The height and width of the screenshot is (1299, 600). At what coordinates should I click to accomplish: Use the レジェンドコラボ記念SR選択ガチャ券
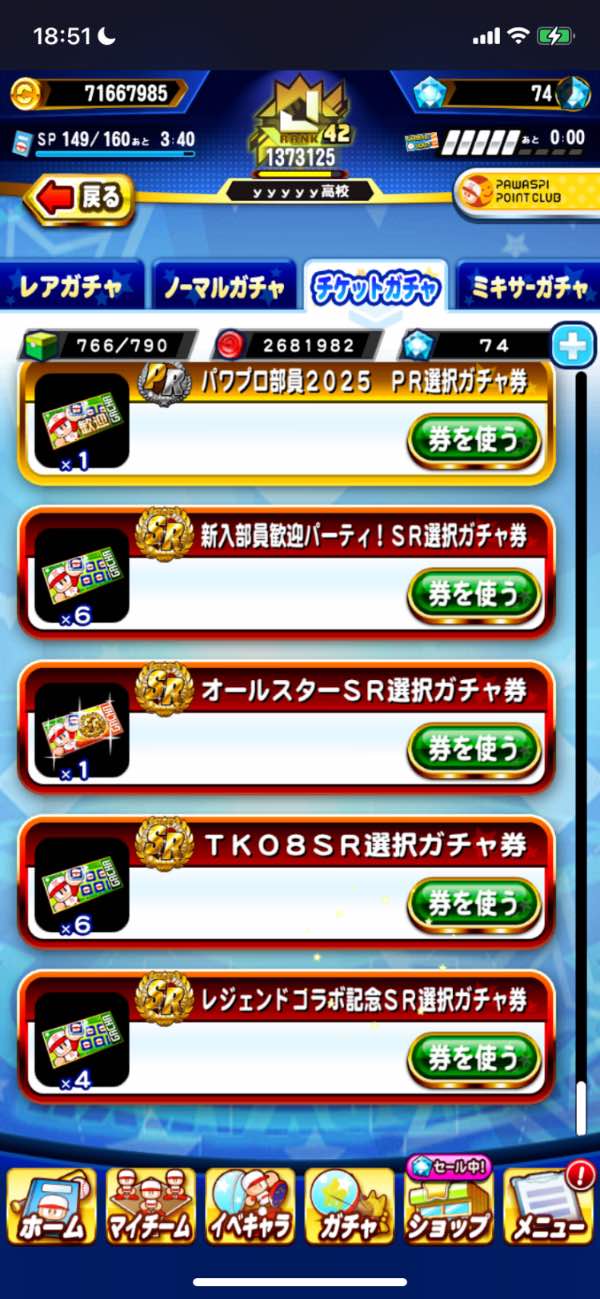(x=474, y=1059)
